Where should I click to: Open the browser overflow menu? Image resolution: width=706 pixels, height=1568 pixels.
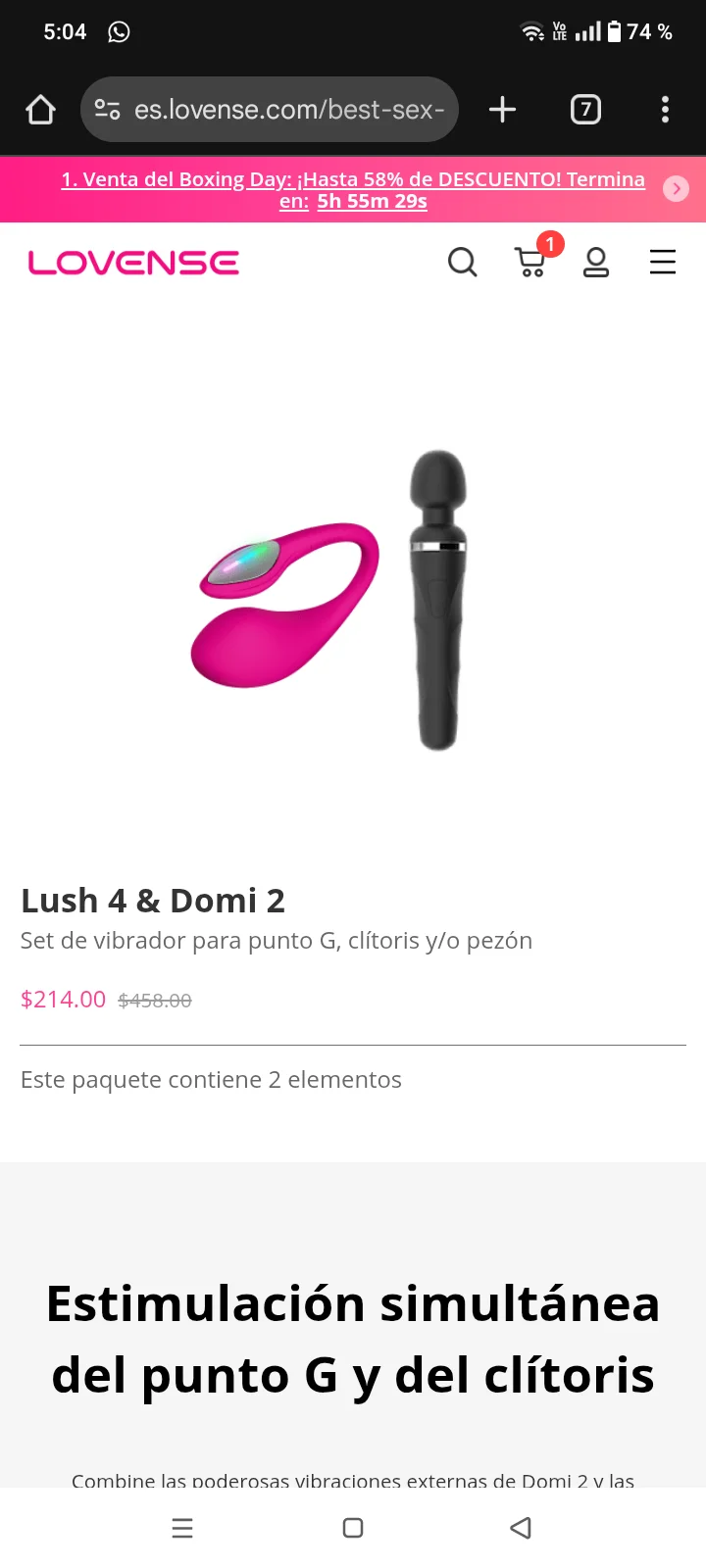tap(665, 110)
